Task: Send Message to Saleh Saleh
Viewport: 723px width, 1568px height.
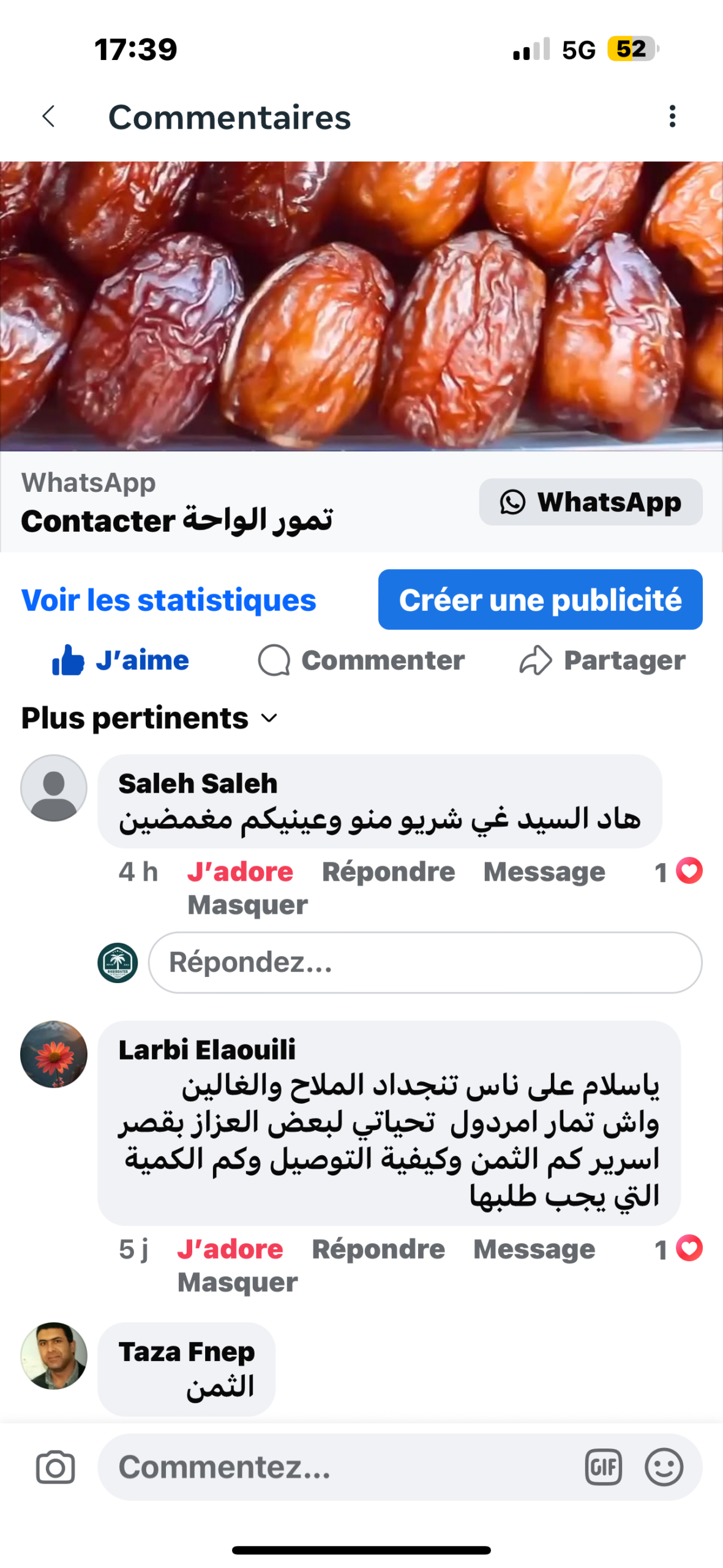Action: pos(544,872)
